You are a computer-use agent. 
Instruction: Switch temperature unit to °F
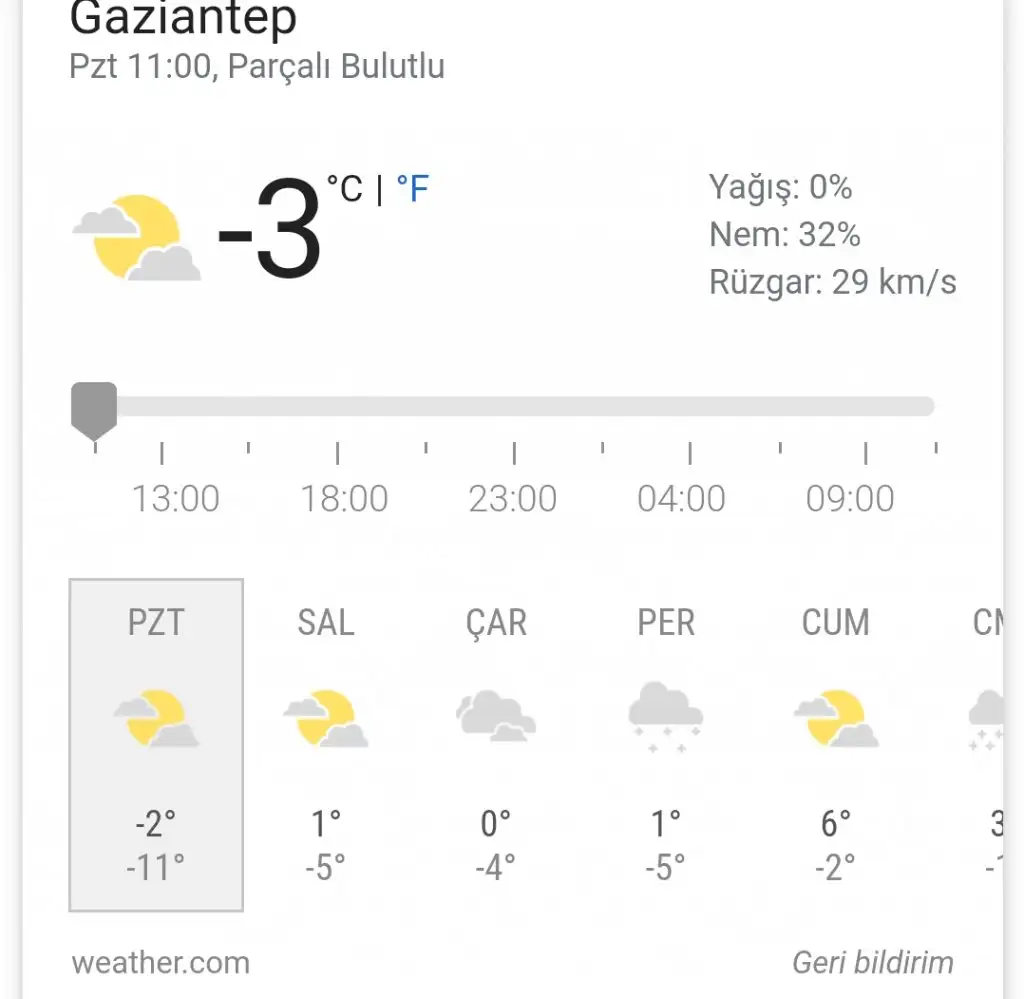[412, 188]
